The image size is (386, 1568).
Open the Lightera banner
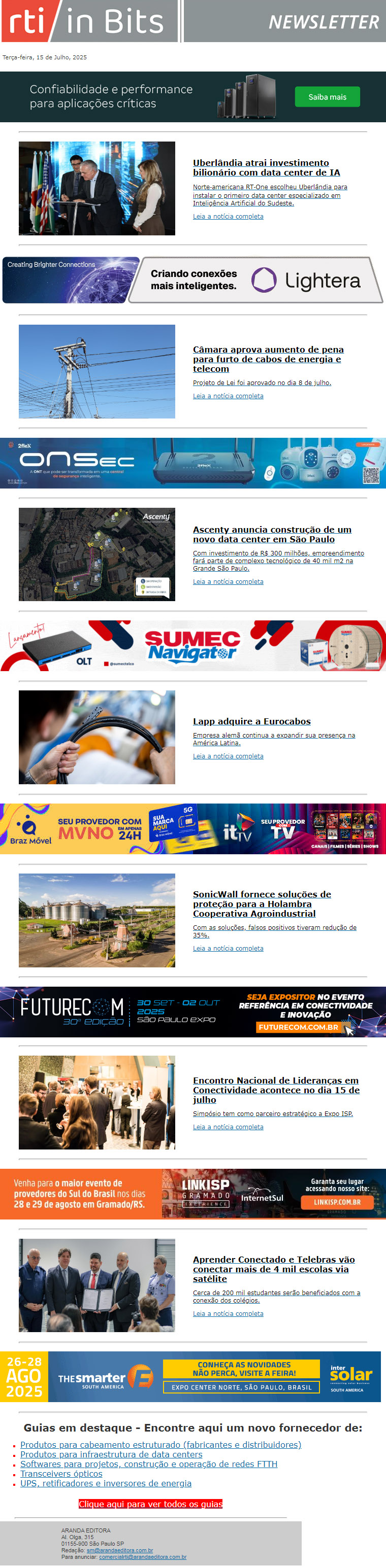pos(192,280)
